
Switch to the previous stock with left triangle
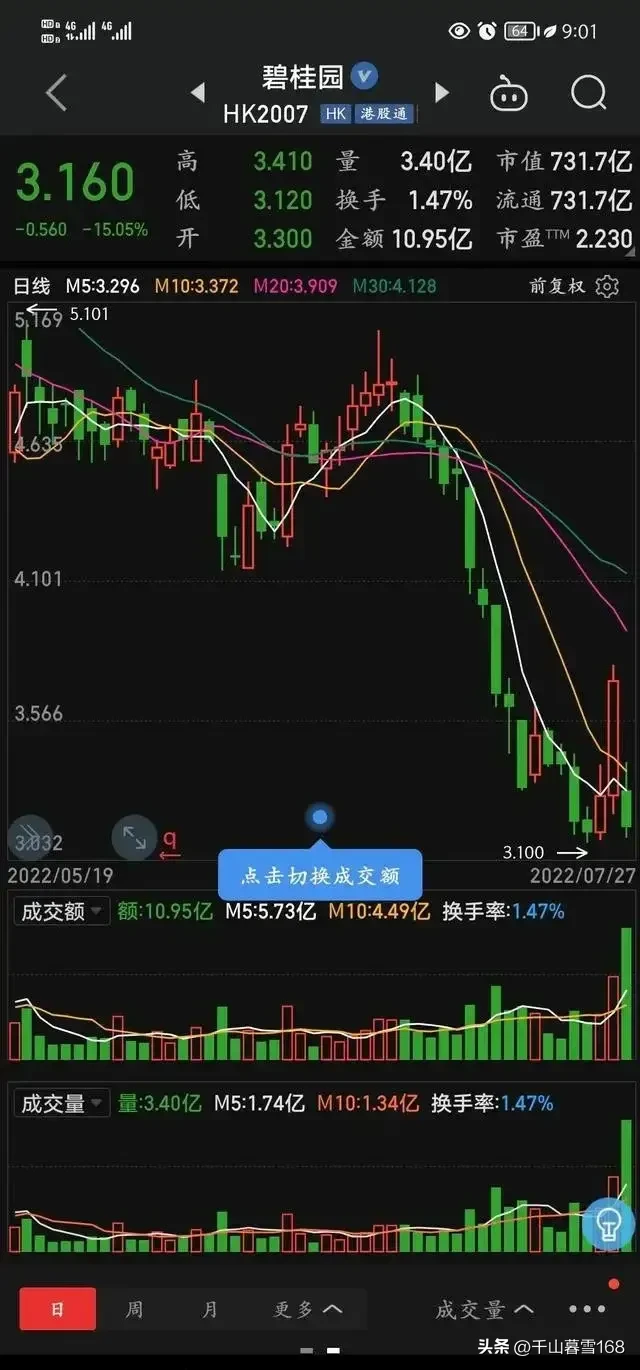pyautogui.click(x=198, y=93)
